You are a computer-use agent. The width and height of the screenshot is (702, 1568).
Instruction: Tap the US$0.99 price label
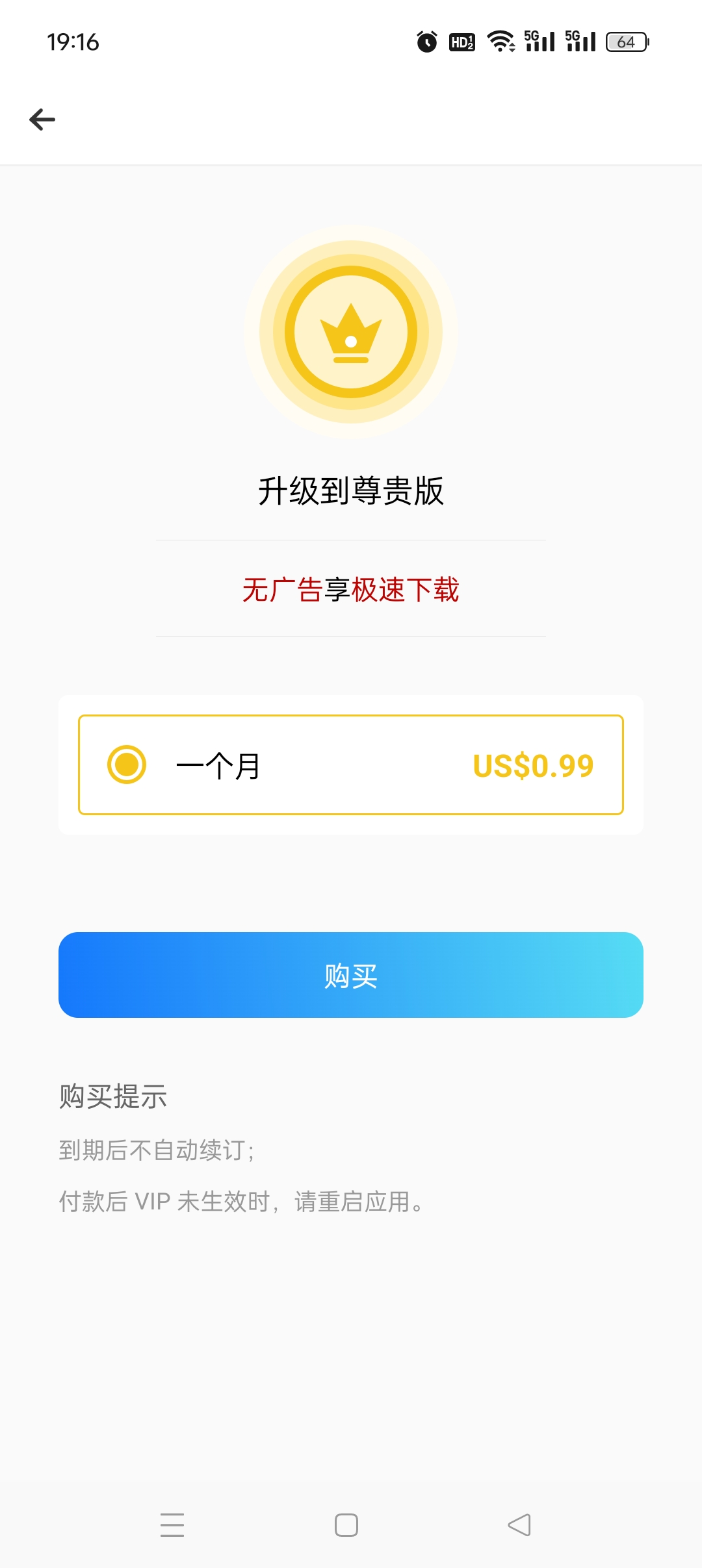point(532,765)
